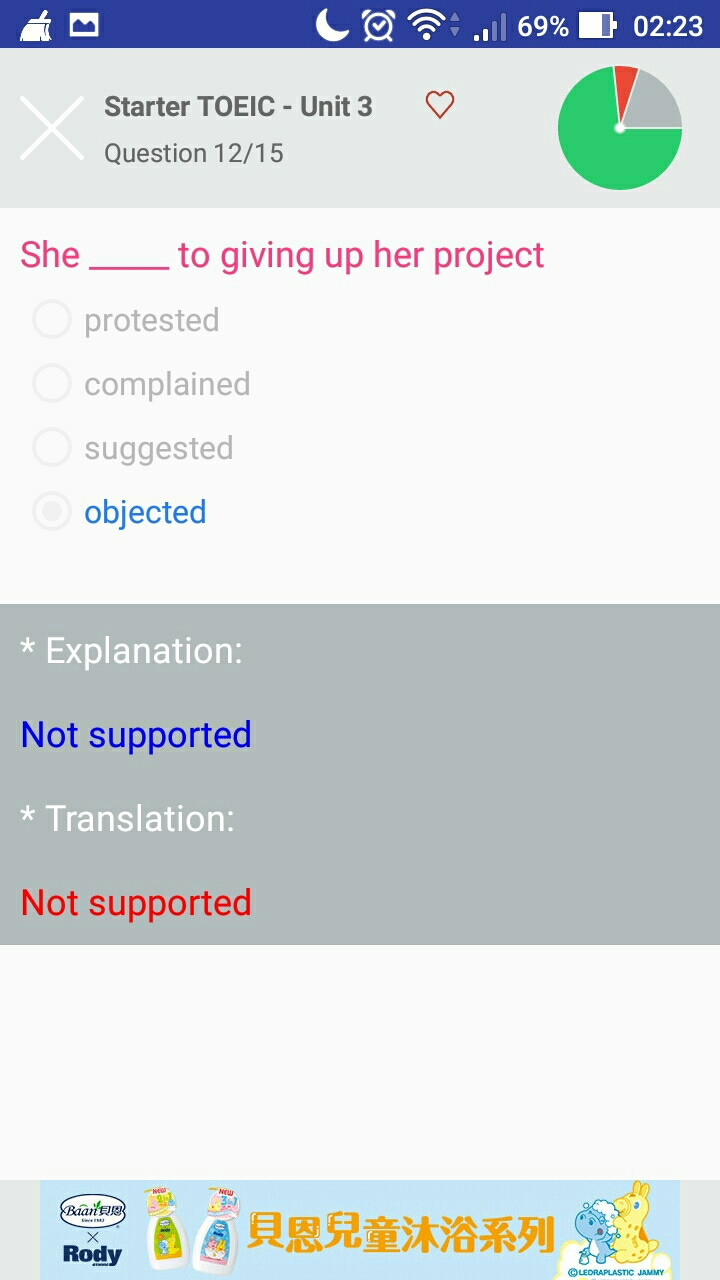720x1280 pixels.
Task: Close the quiz with the X icon
Action: [52, 128]
